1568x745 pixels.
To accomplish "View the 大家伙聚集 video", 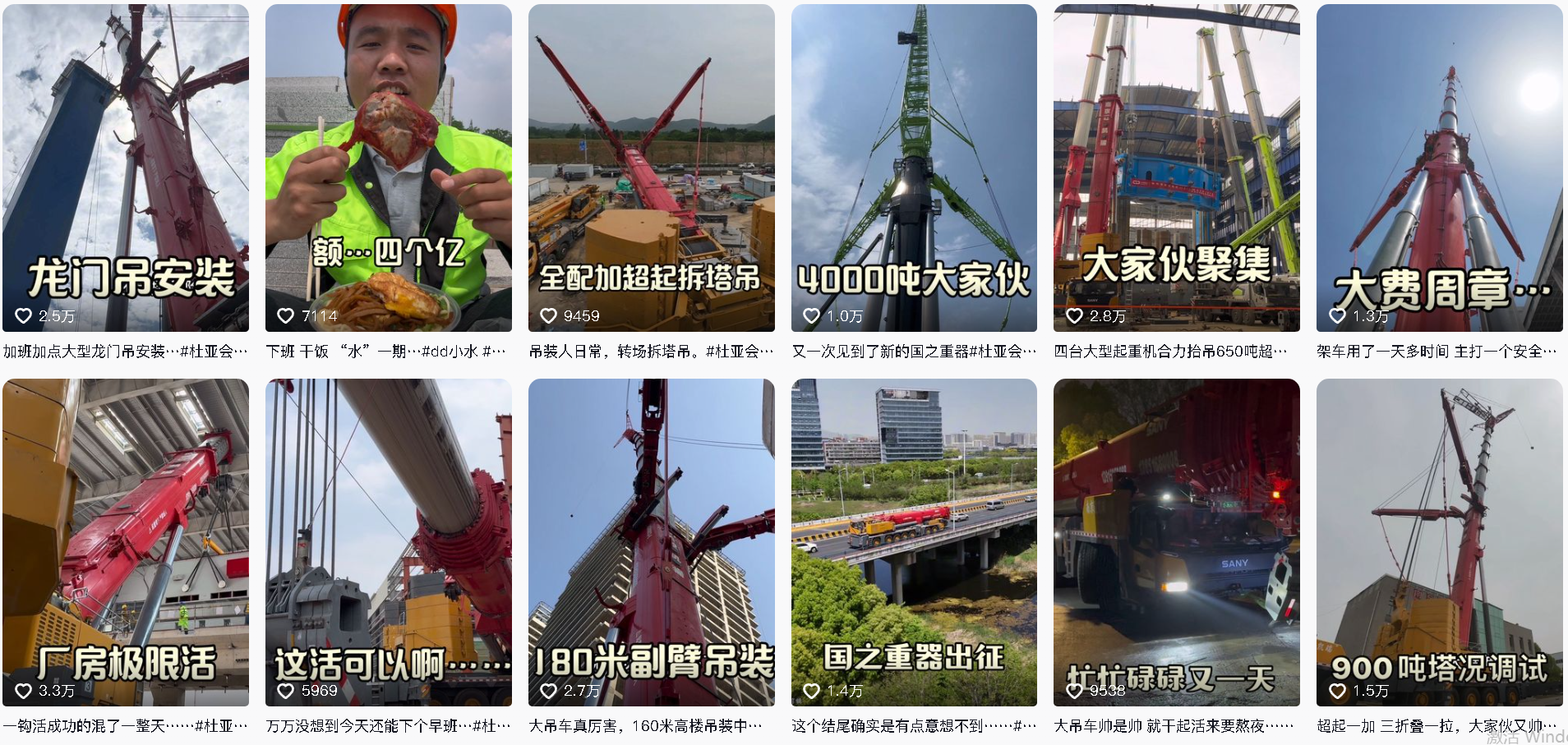I will pyautogui.click(x=1176, y=168).
